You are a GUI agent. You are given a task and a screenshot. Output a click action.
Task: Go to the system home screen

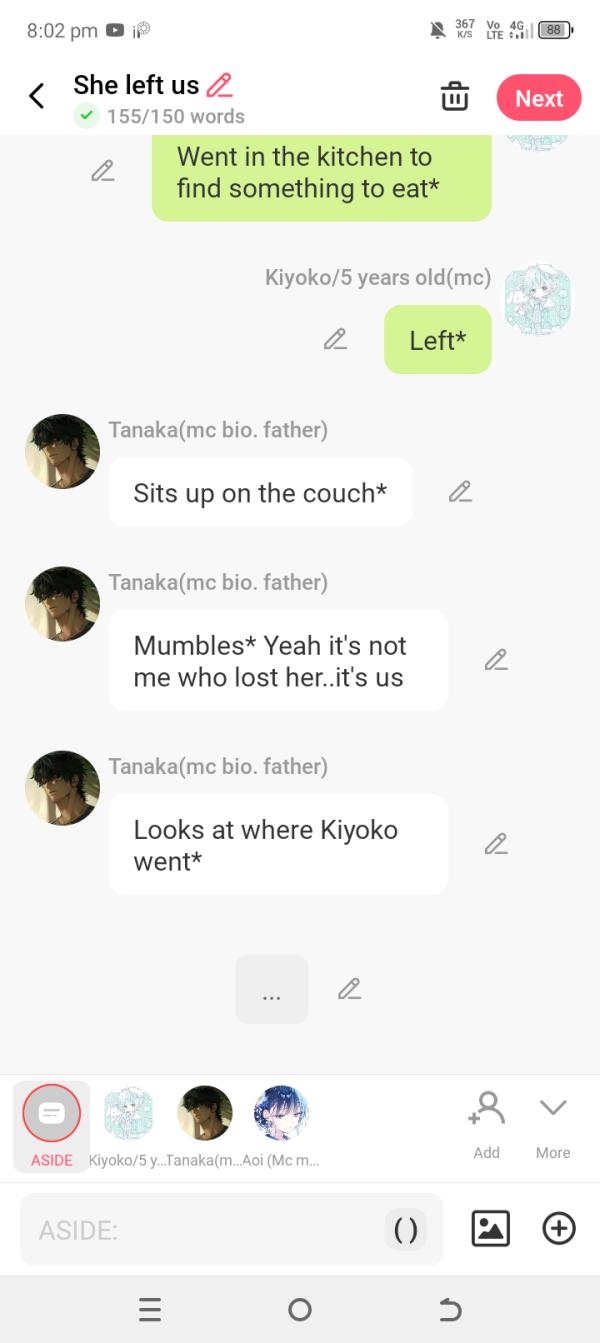[299, 1310]
